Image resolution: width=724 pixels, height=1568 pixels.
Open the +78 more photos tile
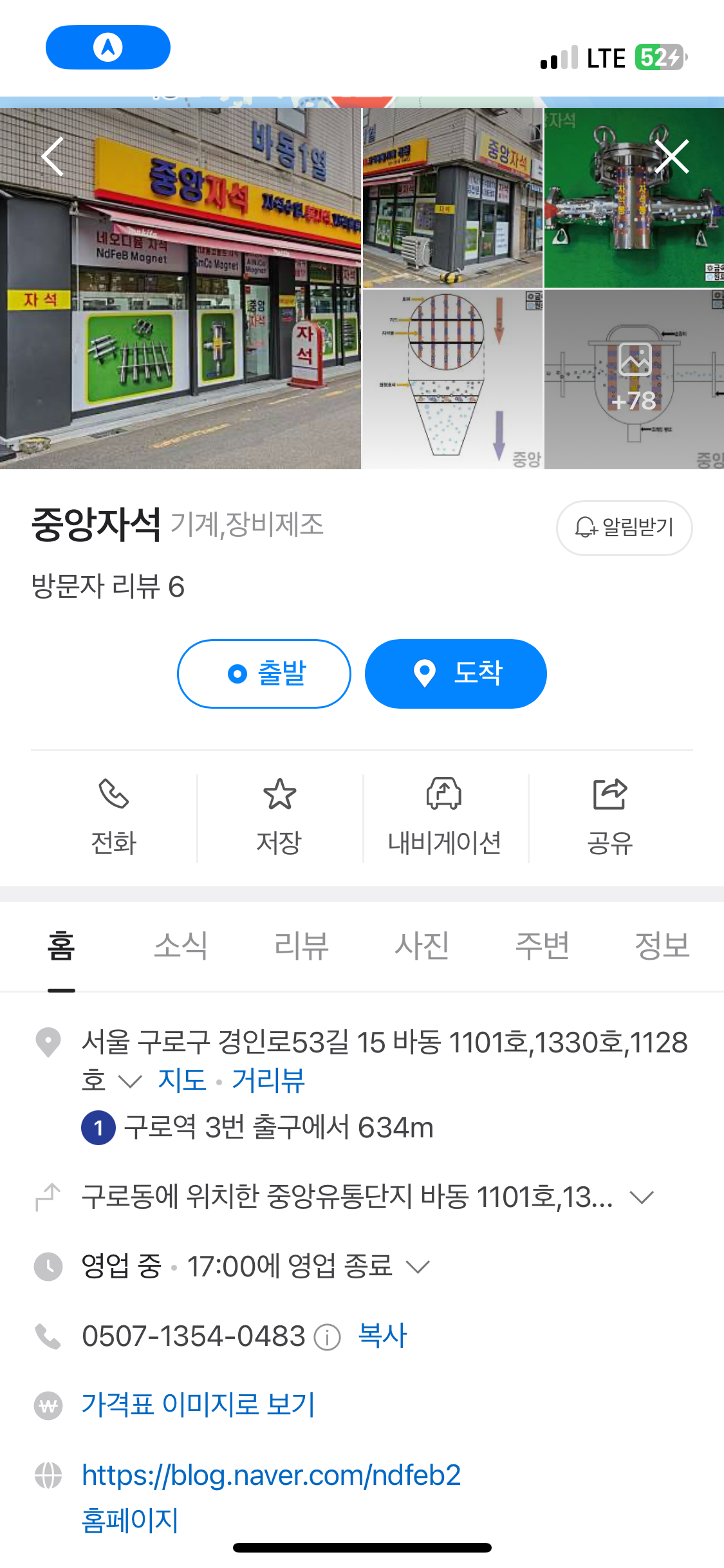pos(634,379)
